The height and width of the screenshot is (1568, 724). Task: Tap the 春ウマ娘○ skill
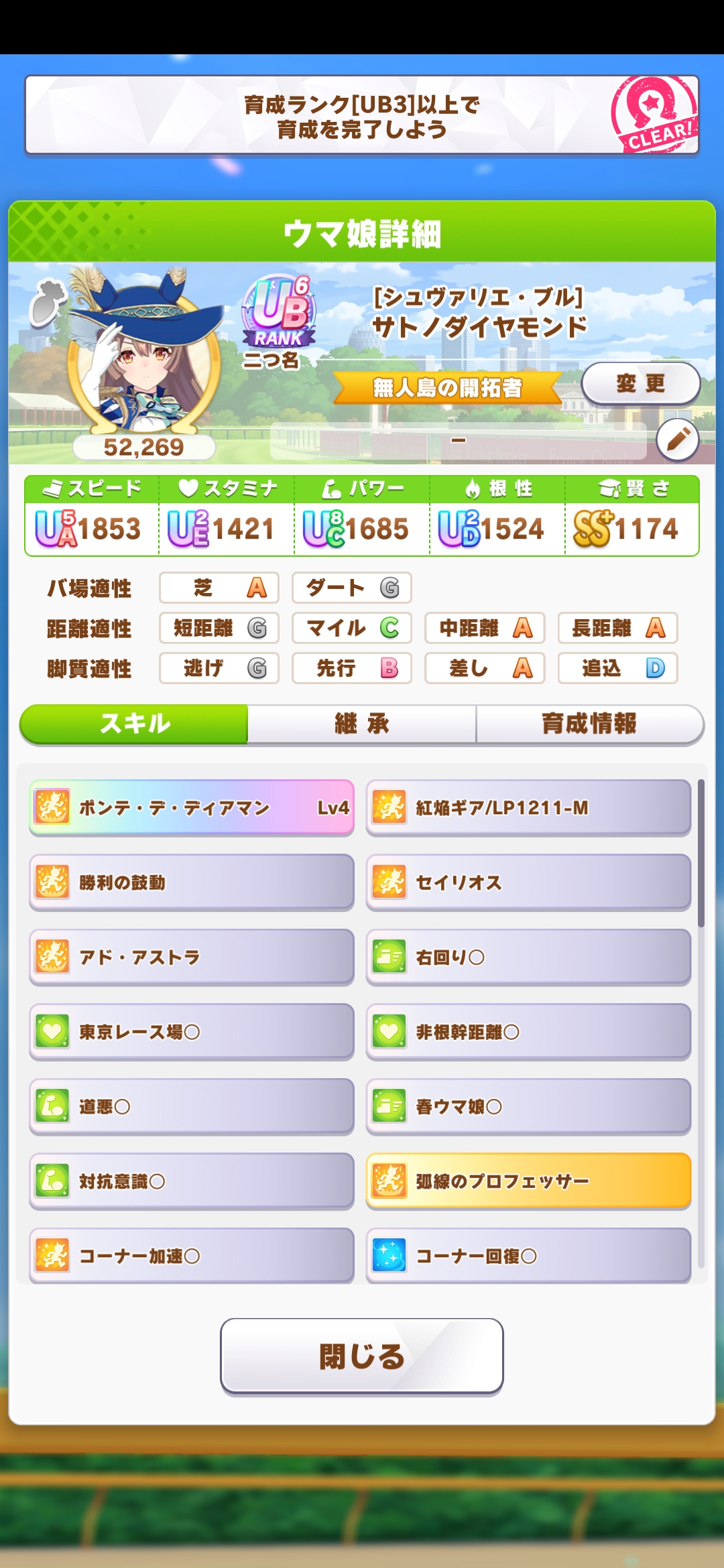528,1106
